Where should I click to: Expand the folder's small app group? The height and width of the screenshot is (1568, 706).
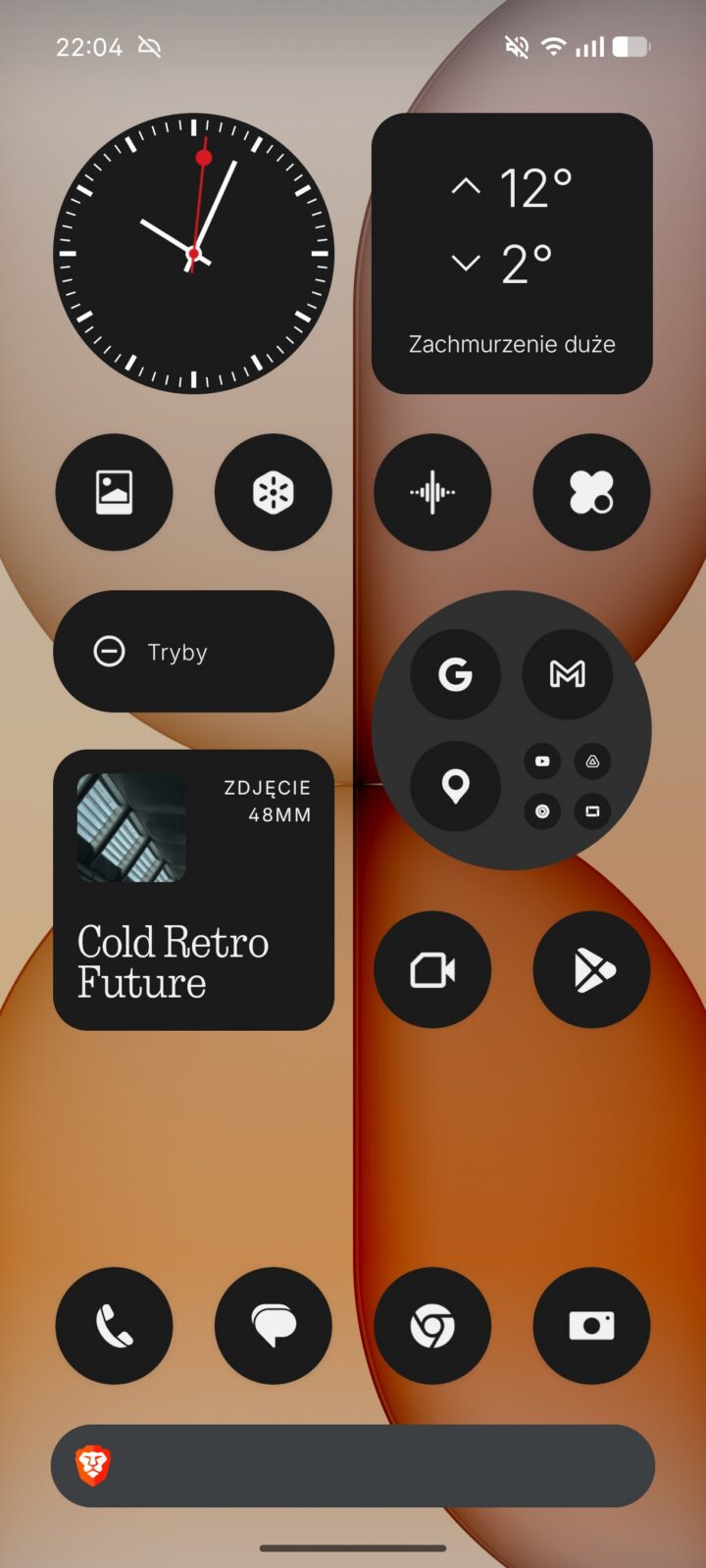tap(568, 786)
